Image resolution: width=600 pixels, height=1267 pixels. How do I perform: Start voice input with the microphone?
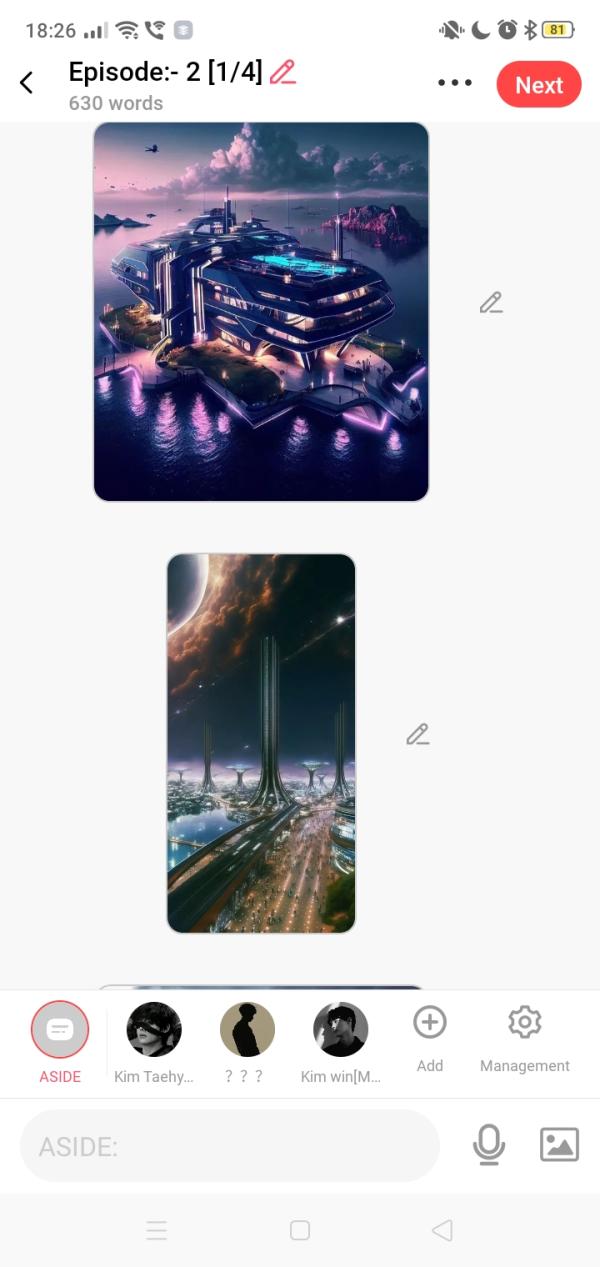(489, 1144)
